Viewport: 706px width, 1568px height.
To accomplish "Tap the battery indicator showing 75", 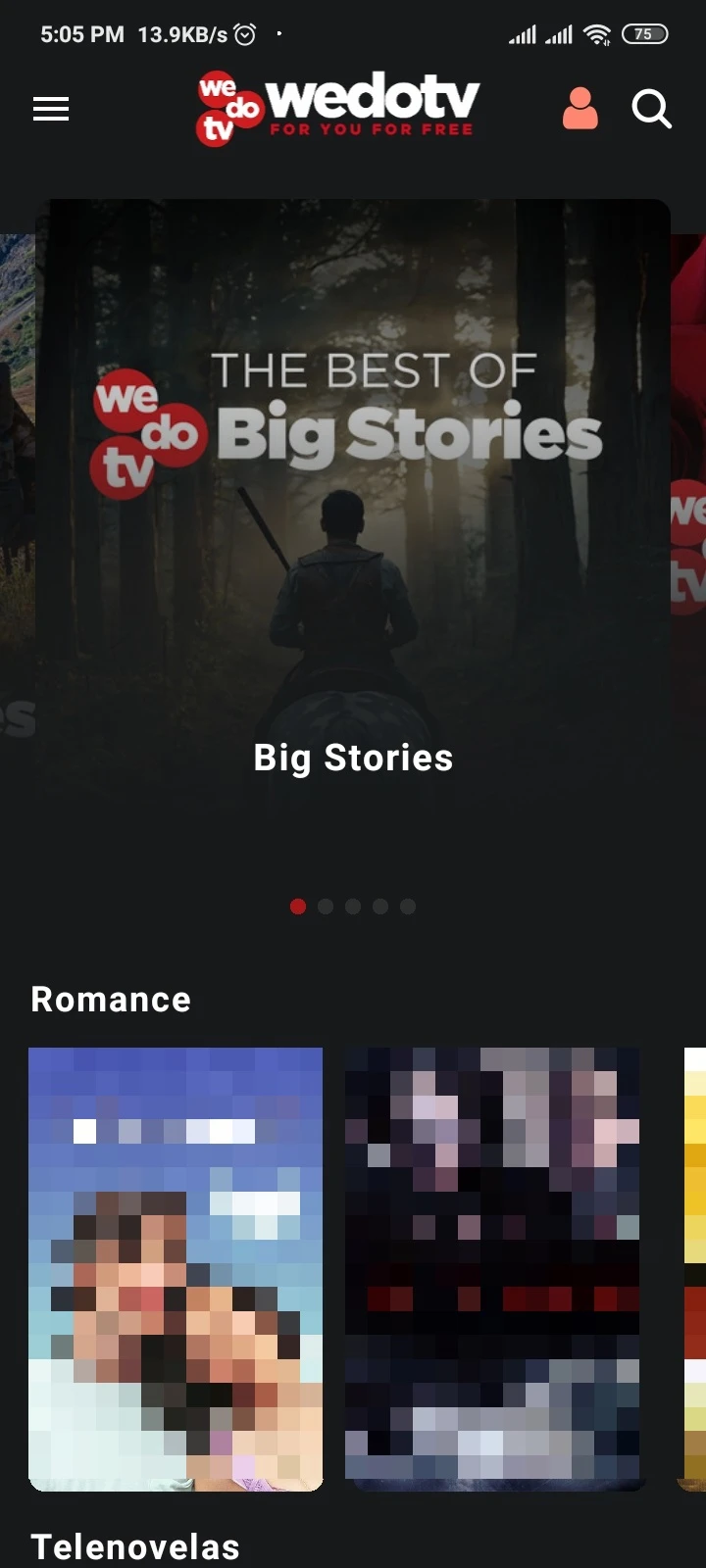I will (x=645, y=33).
